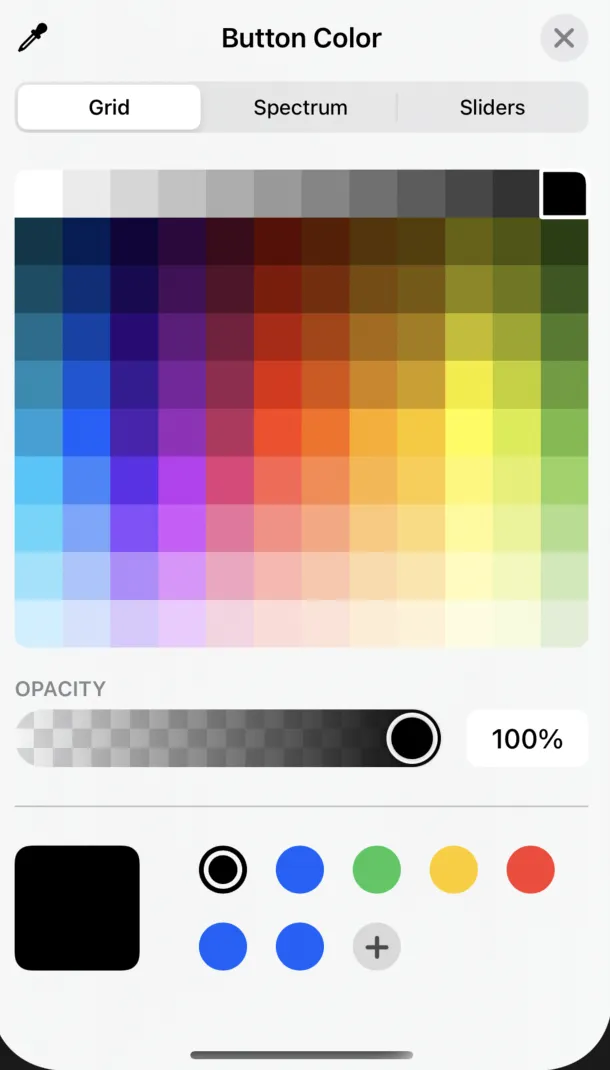
Task: Select the black swatch in the grid
Action: coord(564,193)
